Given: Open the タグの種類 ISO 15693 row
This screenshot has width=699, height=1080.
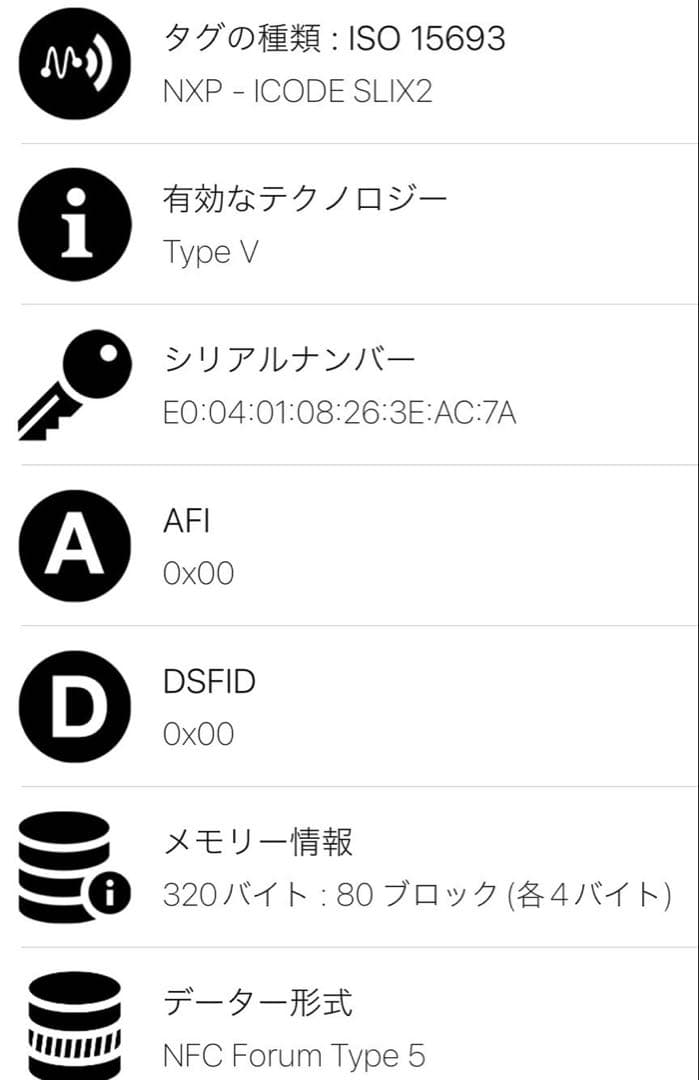Looking at the screenshot, I should click(x=350, y=64).
